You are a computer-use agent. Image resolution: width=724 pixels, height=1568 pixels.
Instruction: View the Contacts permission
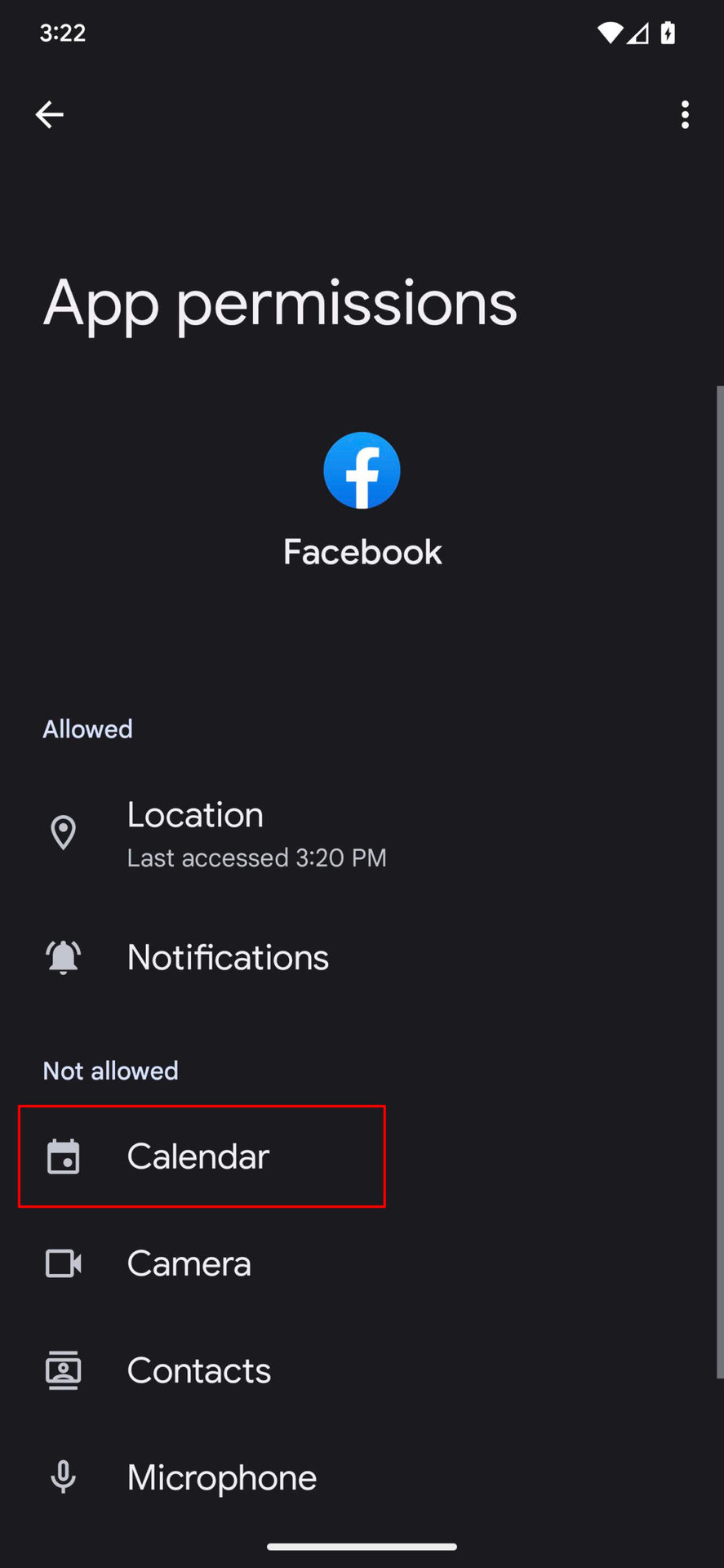[198, 1370]
